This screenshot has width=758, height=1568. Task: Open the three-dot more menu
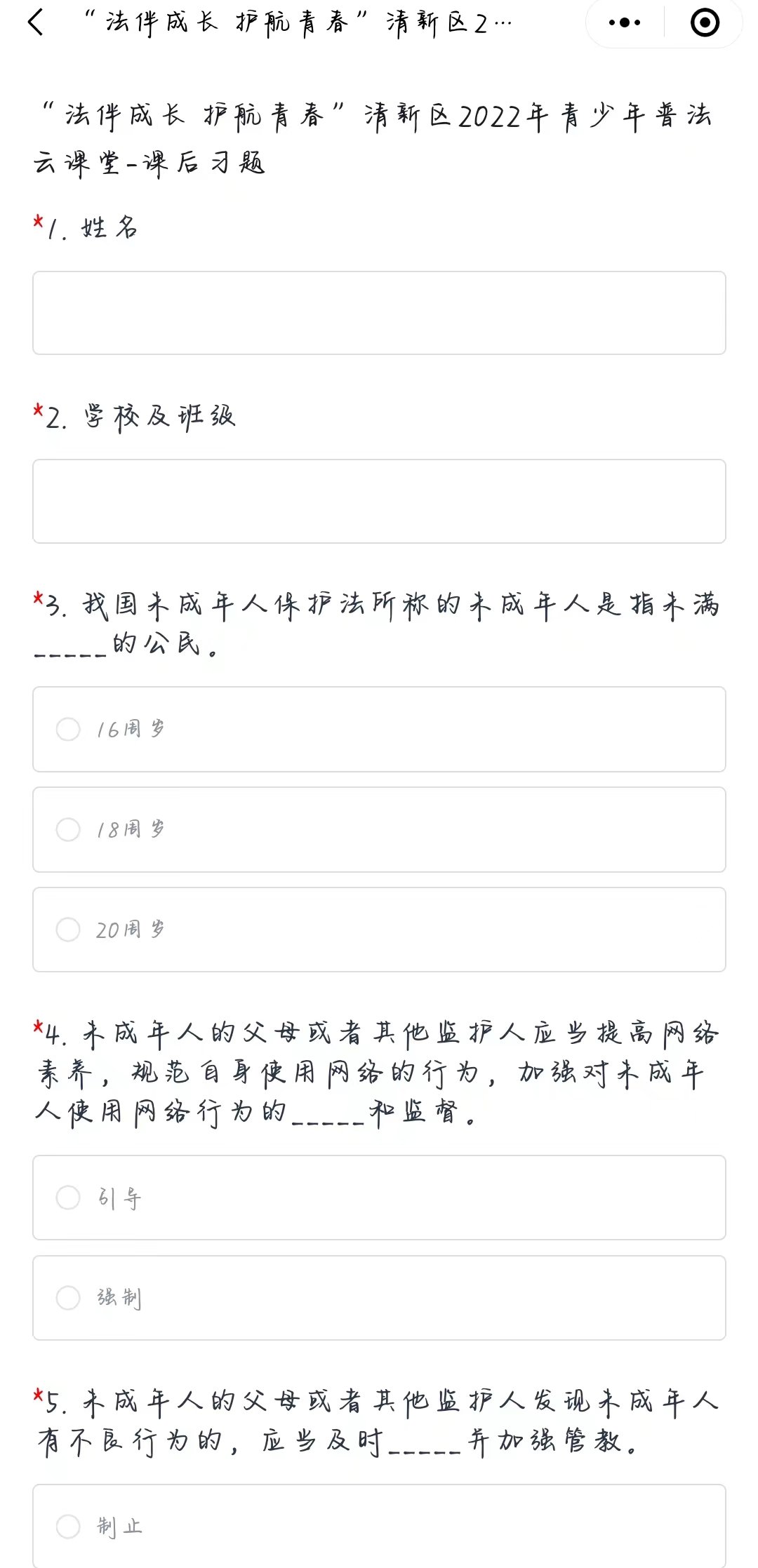[625, 22]
